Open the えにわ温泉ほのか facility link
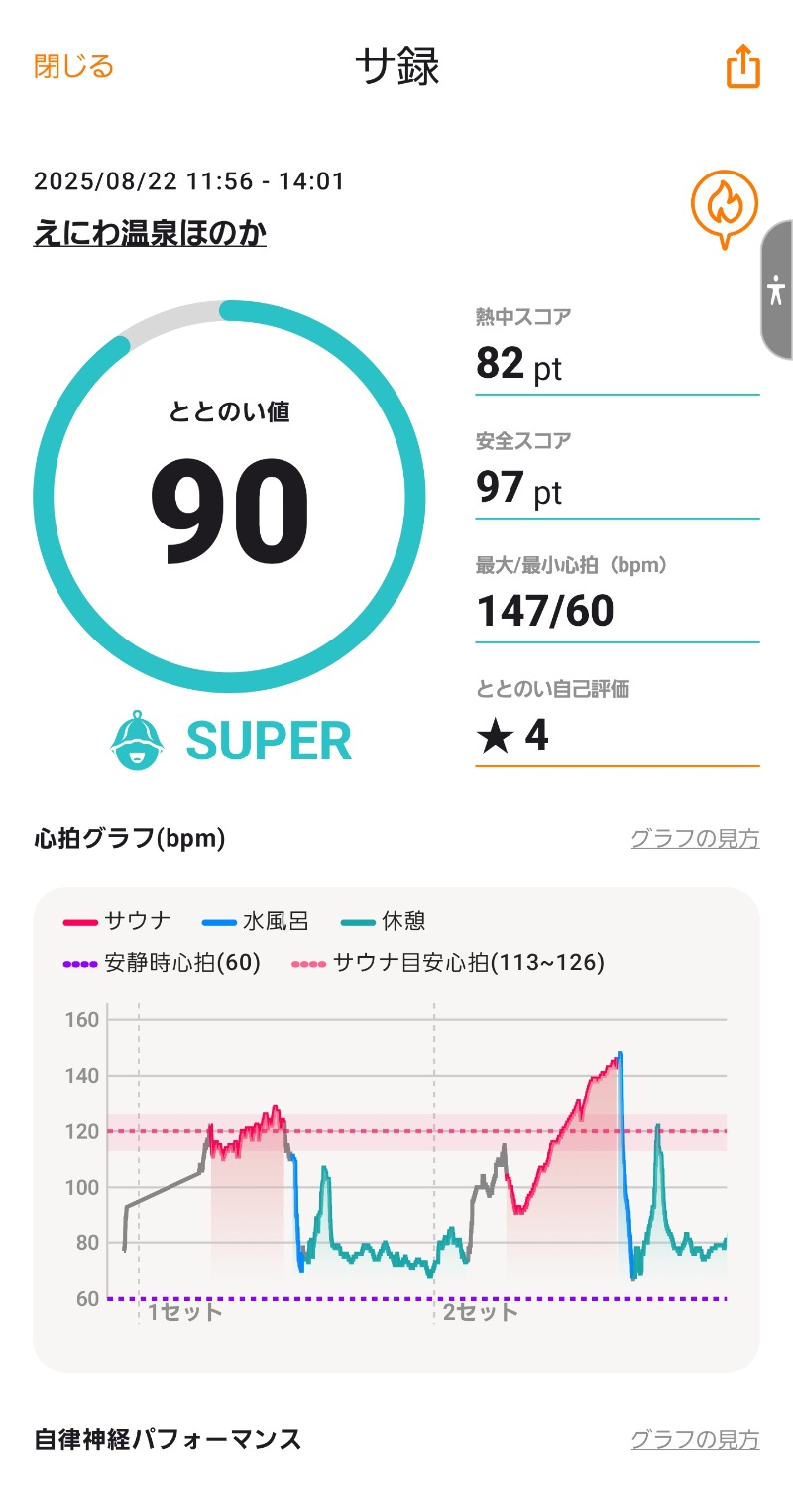This screenshot has width=793, height=1512. pos(150,233)
